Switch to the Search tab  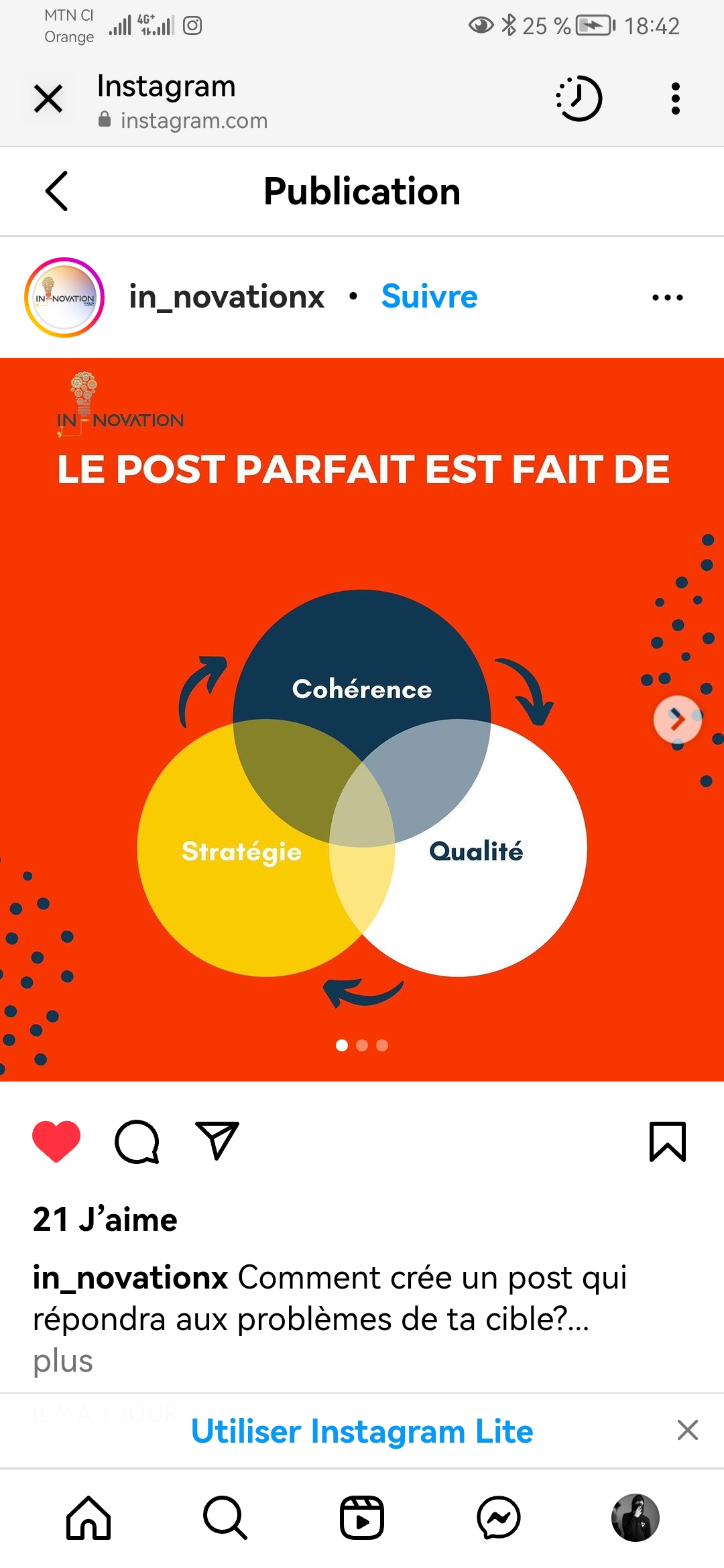(225, 1518)
